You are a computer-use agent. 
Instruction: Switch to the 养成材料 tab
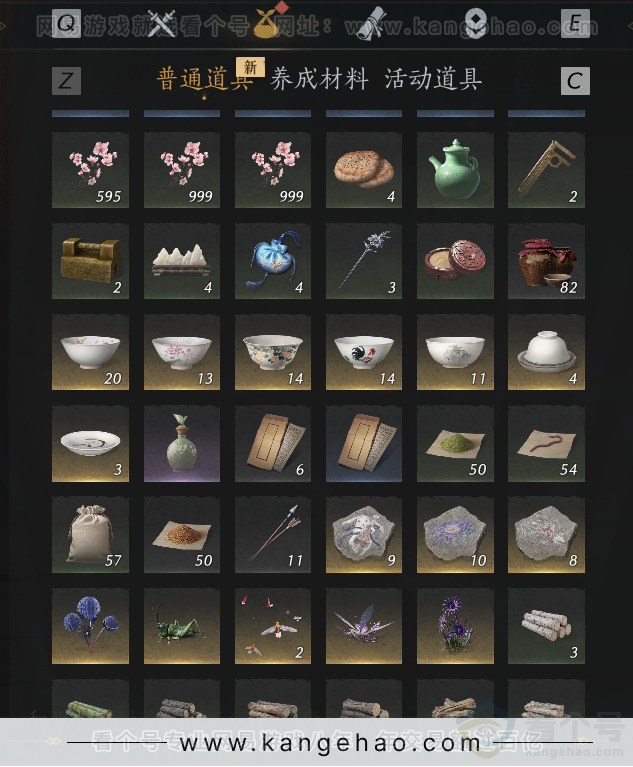pyautogui.click(x=319, y=80)
